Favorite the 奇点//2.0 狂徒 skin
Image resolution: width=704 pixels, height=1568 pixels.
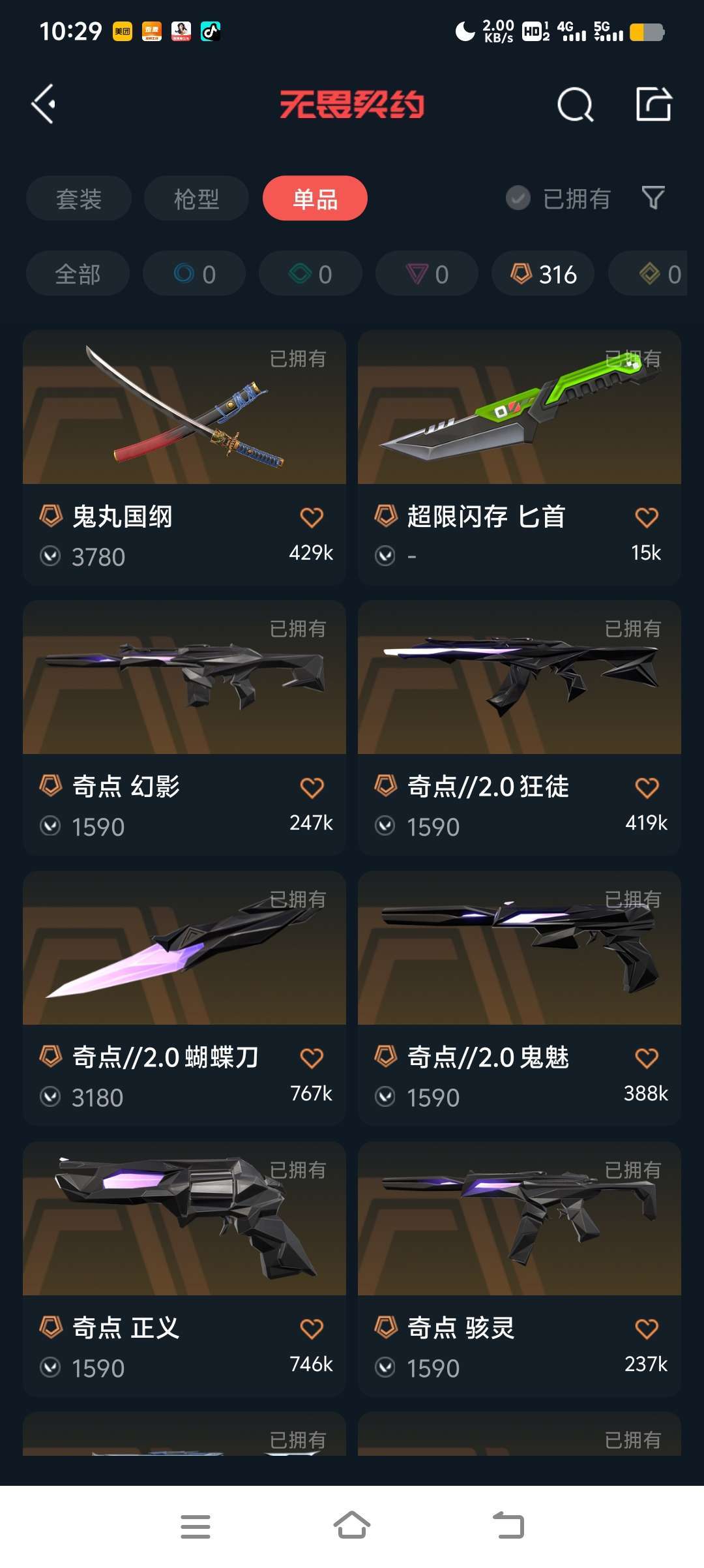click(647, 787)
